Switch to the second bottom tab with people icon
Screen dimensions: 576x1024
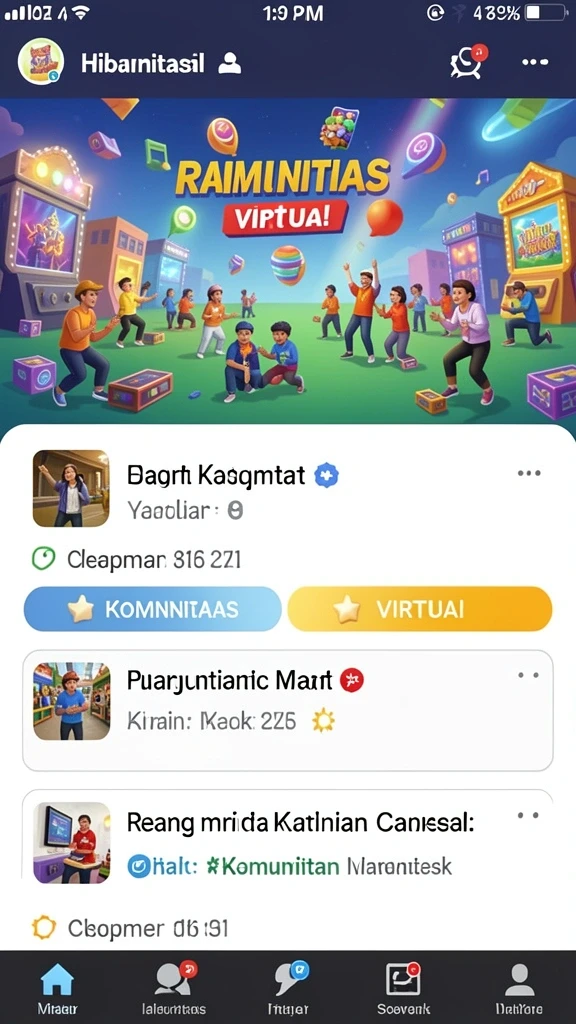coord(173,986)
